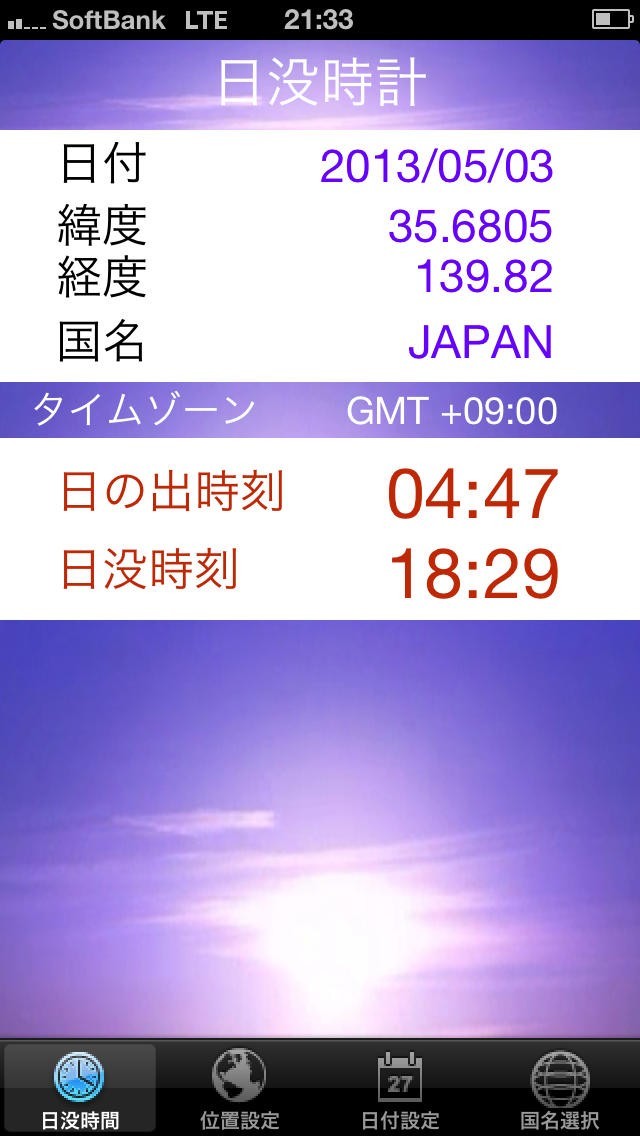This screenshot has width=640, height=1136.
Task: Open the 位置設定 location settings tab
Action: click(239, 1088)
